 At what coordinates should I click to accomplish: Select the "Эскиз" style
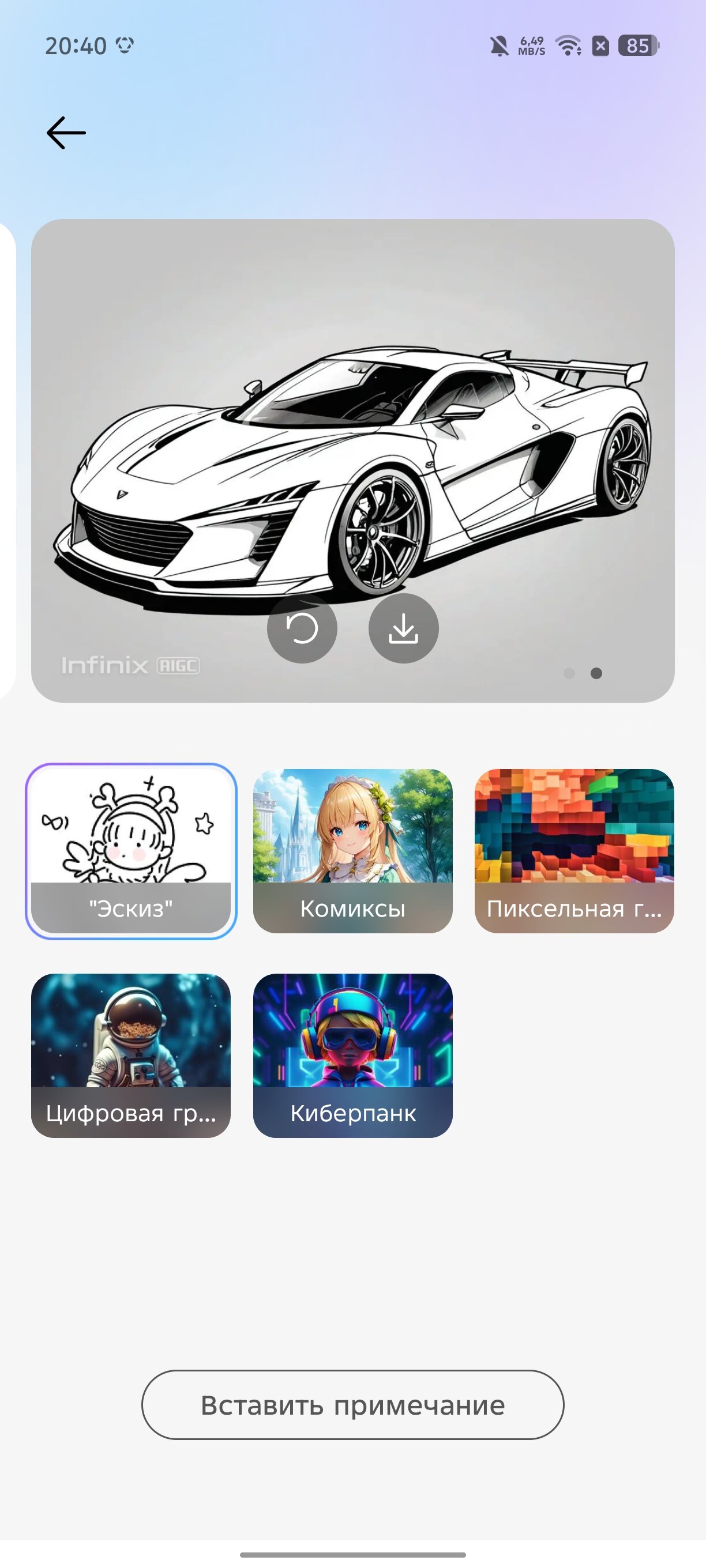tap(131, 851)
